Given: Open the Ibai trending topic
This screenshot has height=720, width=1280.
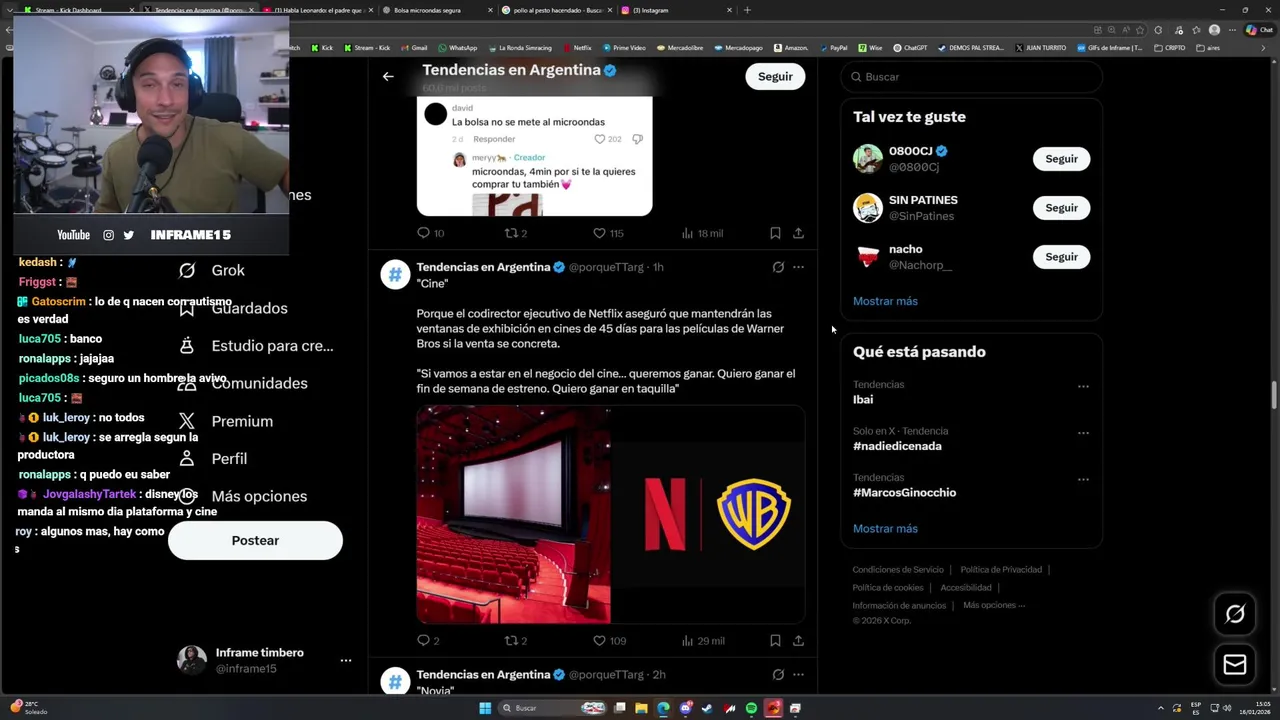Looking at the screenshot, I should pos(863,399).
